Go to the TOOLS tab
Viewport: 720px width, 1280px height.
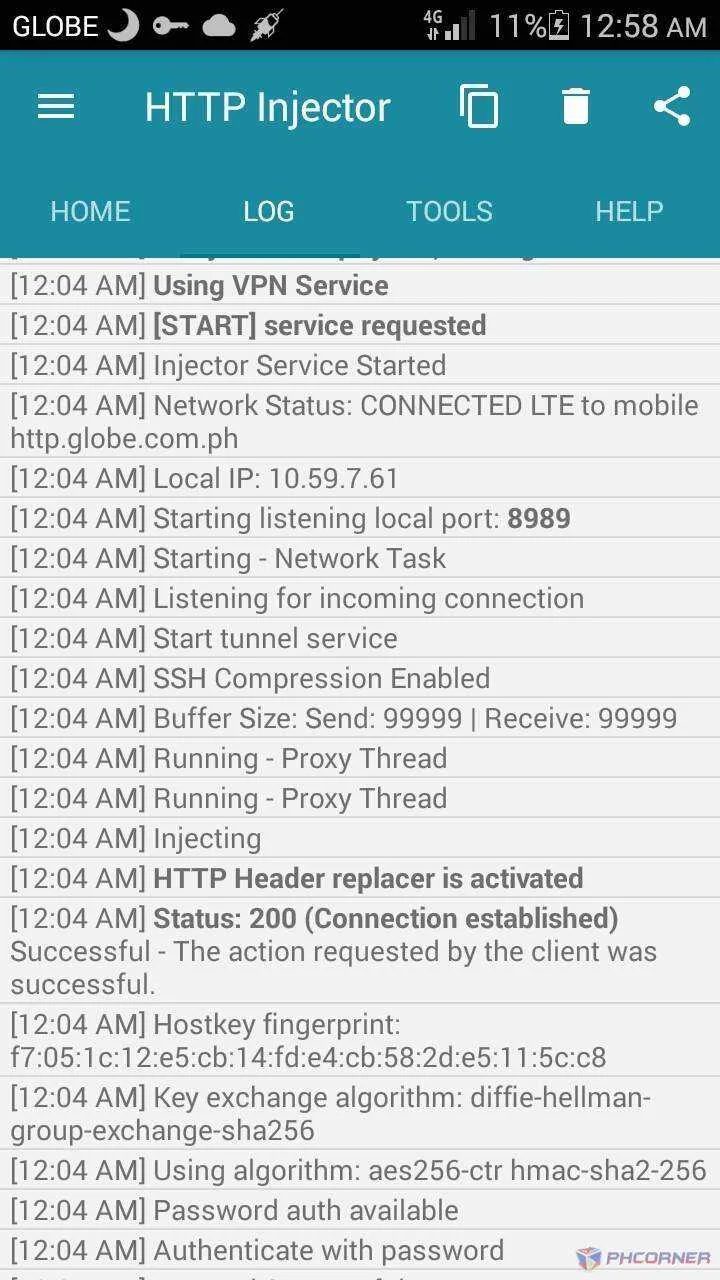pyautogui.click(x=449, y=211)
